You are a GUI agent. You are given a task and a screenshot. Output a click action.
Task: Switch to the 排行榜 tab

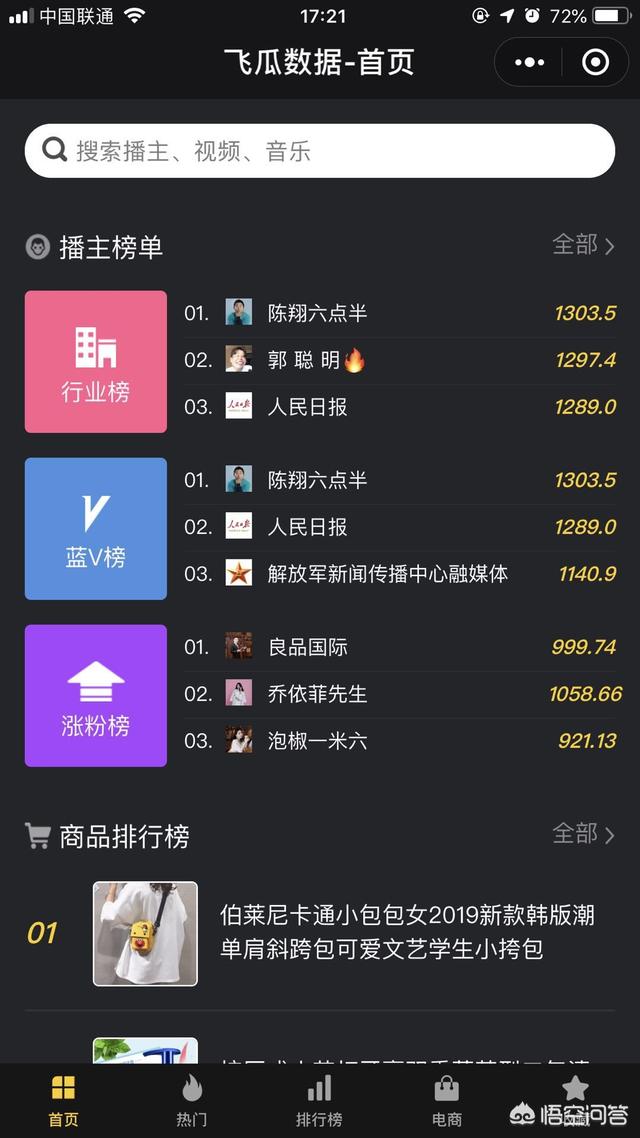pos(319,1100)
